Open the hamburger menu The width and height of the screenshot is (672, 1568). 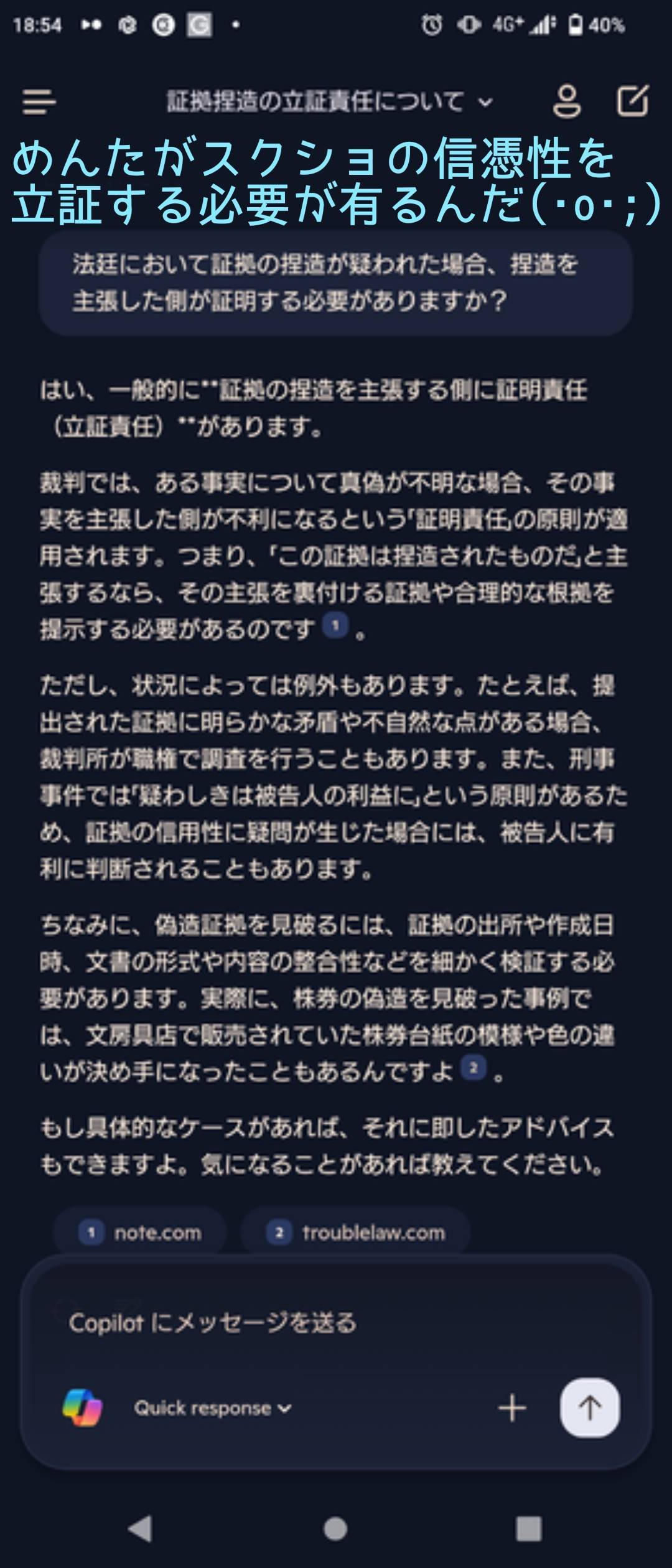[39, 101]
